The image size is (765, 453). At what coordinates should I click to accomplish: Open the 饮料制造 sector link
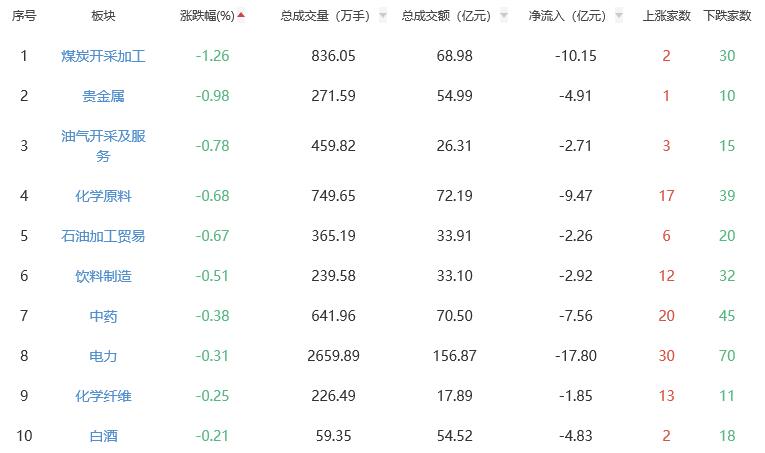pyautogui.click(x=103, y=276)
